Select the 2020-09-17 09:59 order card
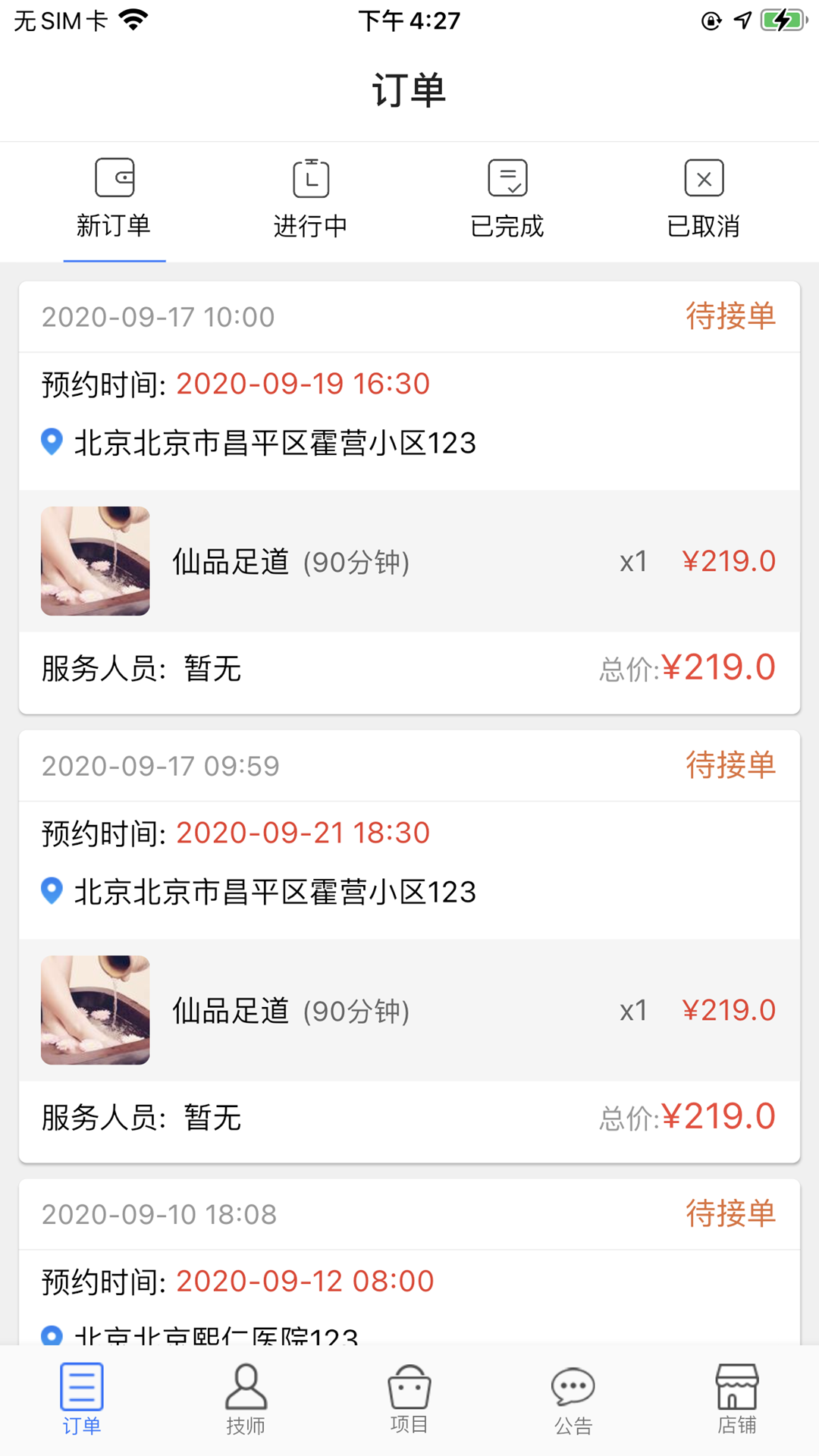The image size is (819, 1456). pyautogui.click(x=409, y=940)
